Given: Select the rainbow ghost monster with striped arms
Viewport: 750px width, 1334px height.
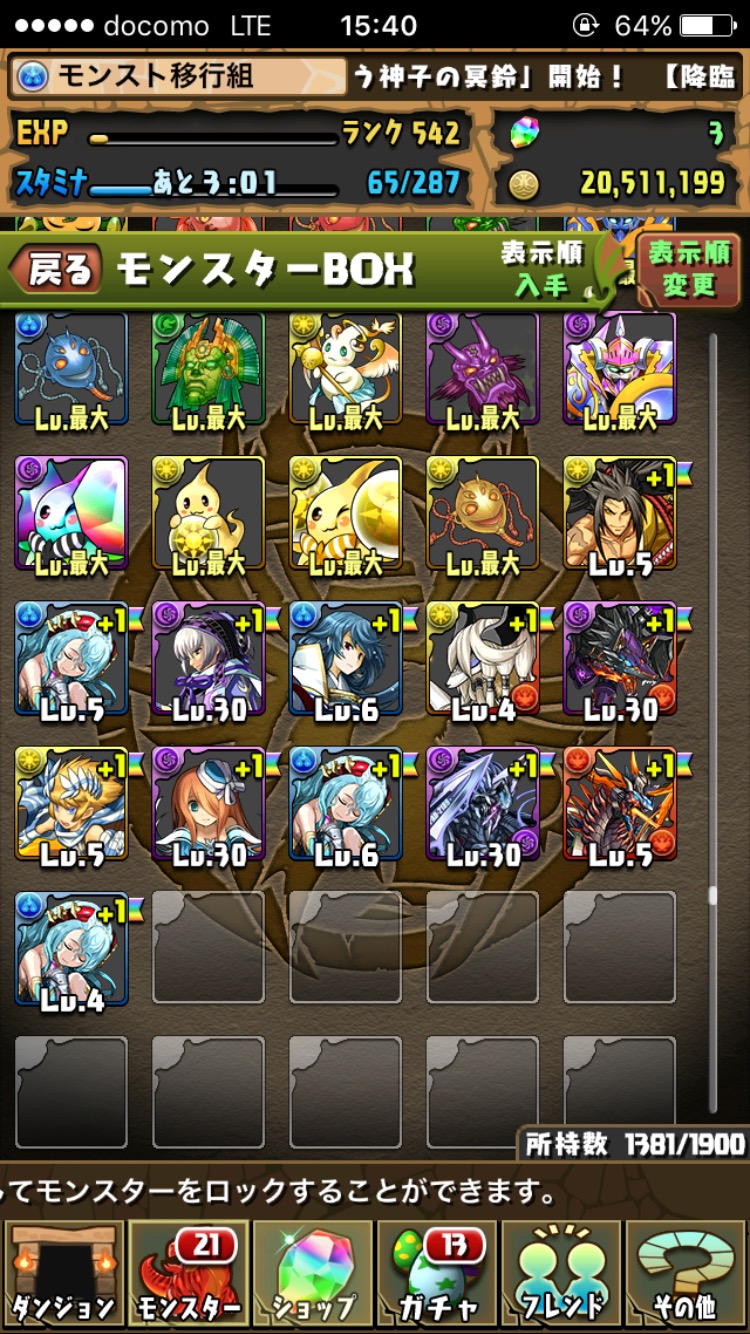Looking at the screenshot, I should pyautogui.click(x=71, y=515).
